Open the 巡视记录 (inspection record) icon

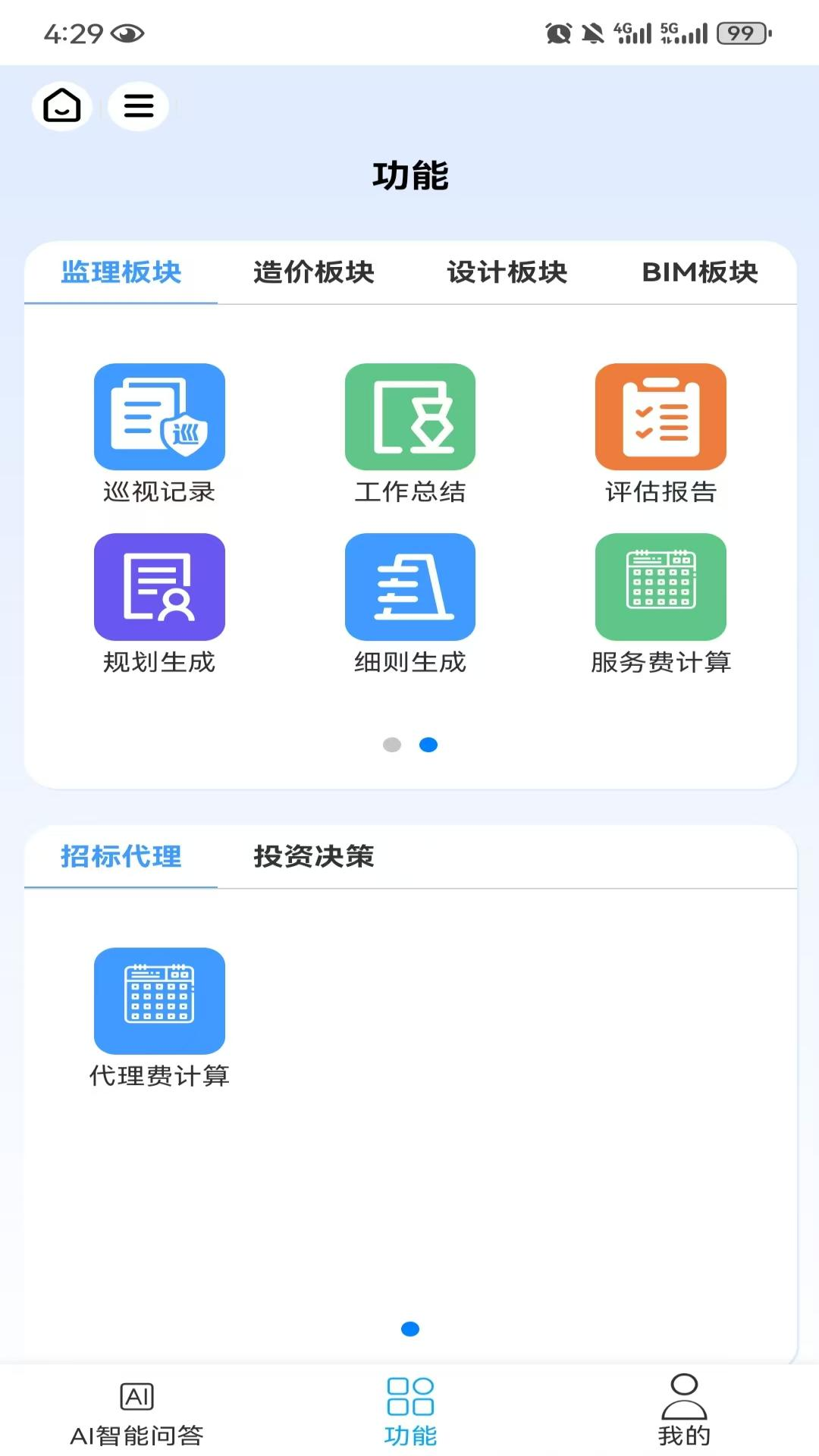(x=158, y=417)
